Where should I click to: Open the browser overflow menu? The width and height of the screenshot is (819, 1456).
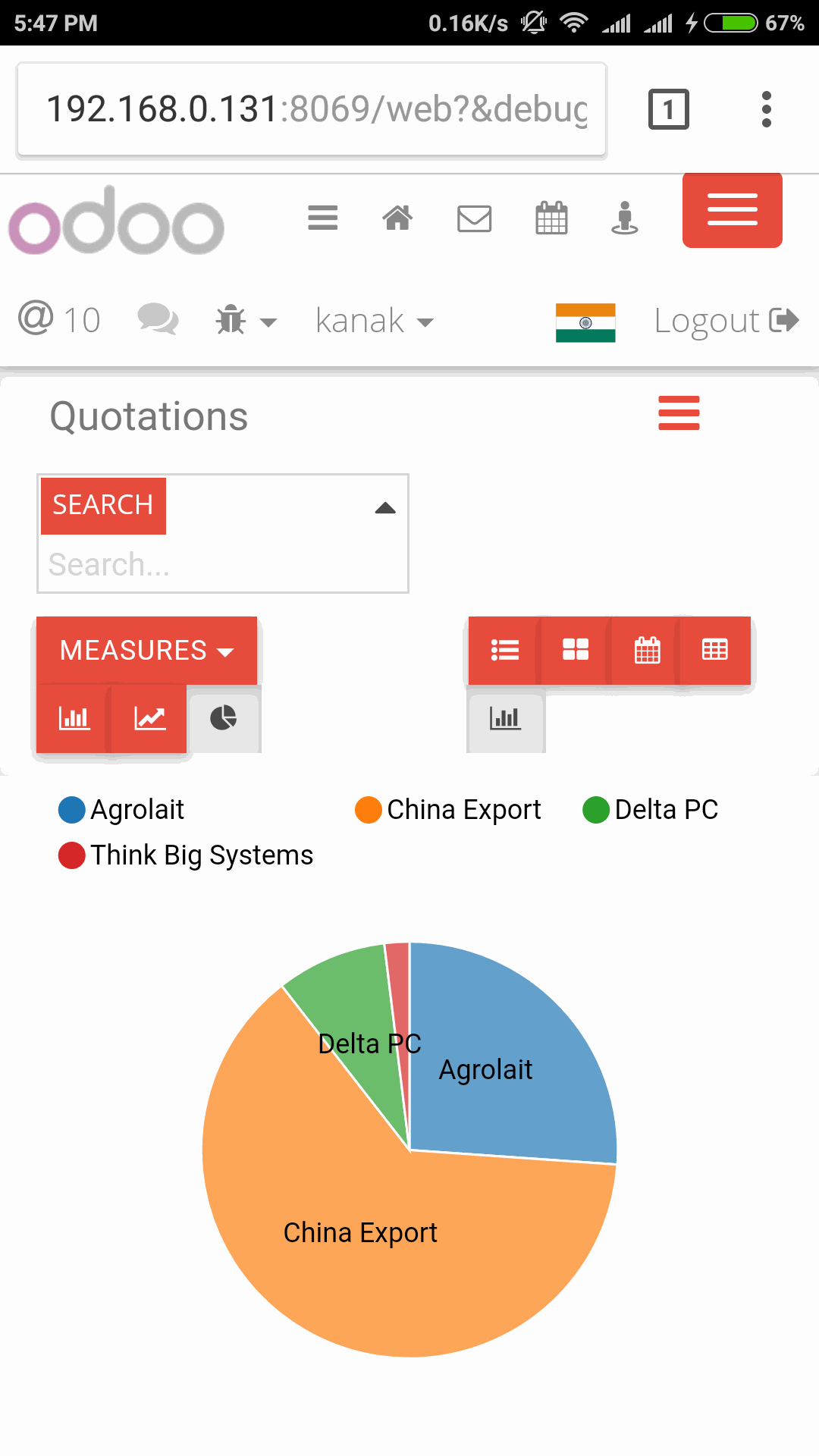(x=767, y=110)
